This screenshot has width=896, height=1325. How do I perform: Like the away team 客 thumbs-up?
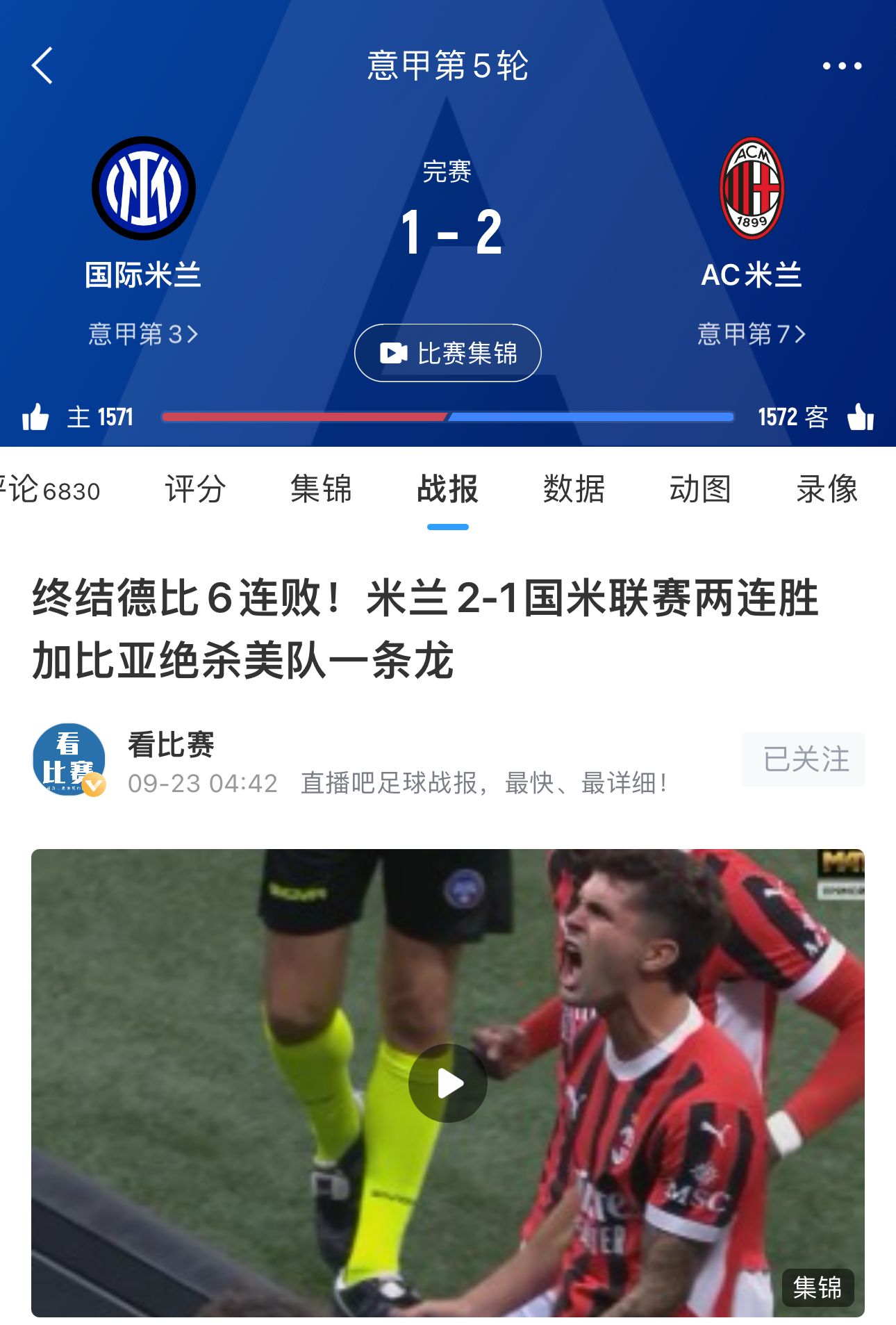pyautogui.click(x=860, y=417)
